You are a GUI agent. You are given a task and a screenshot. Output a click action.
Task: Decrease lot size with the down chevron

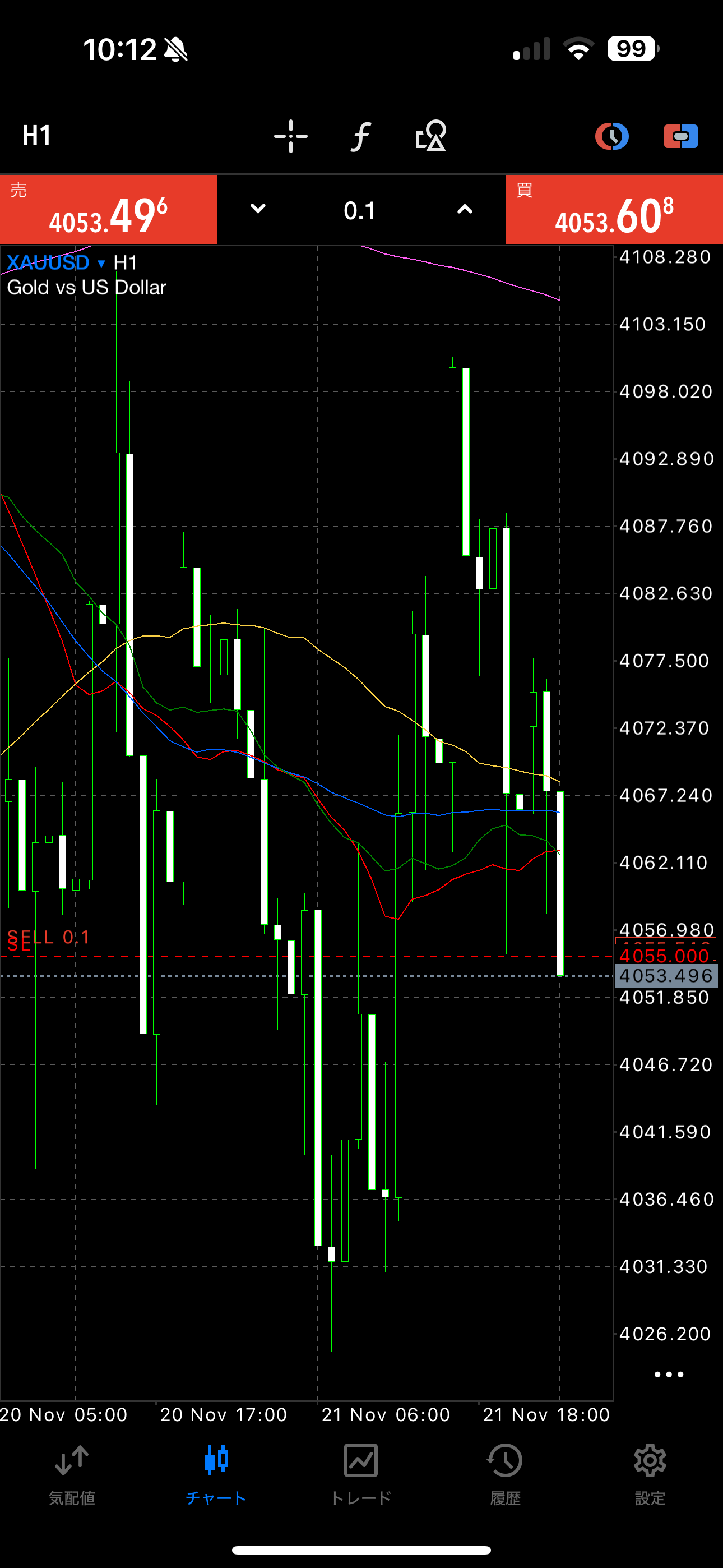pos(258,209)
